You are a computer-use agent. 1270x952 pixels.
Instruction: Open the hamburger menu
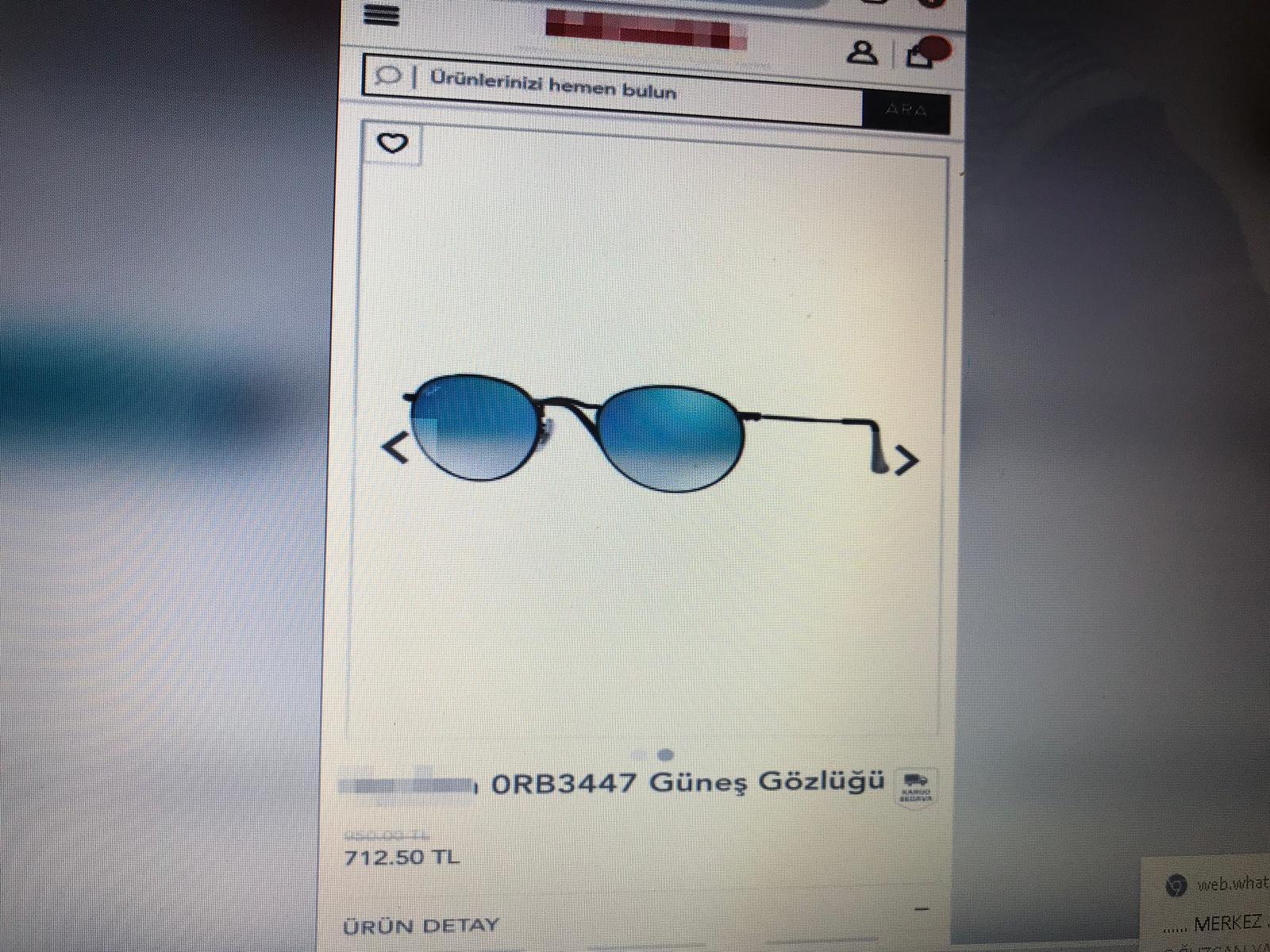pos(382,14)
